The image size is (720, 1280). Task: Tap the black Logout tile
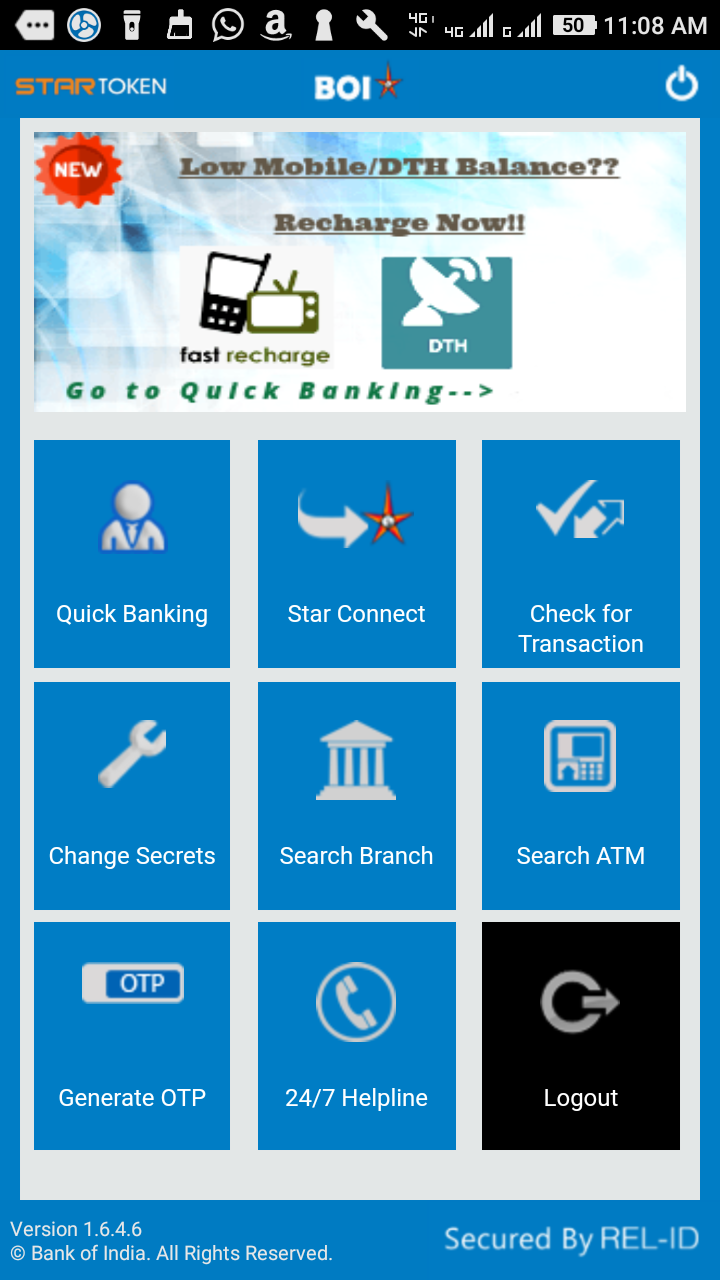pos(580,1036)
